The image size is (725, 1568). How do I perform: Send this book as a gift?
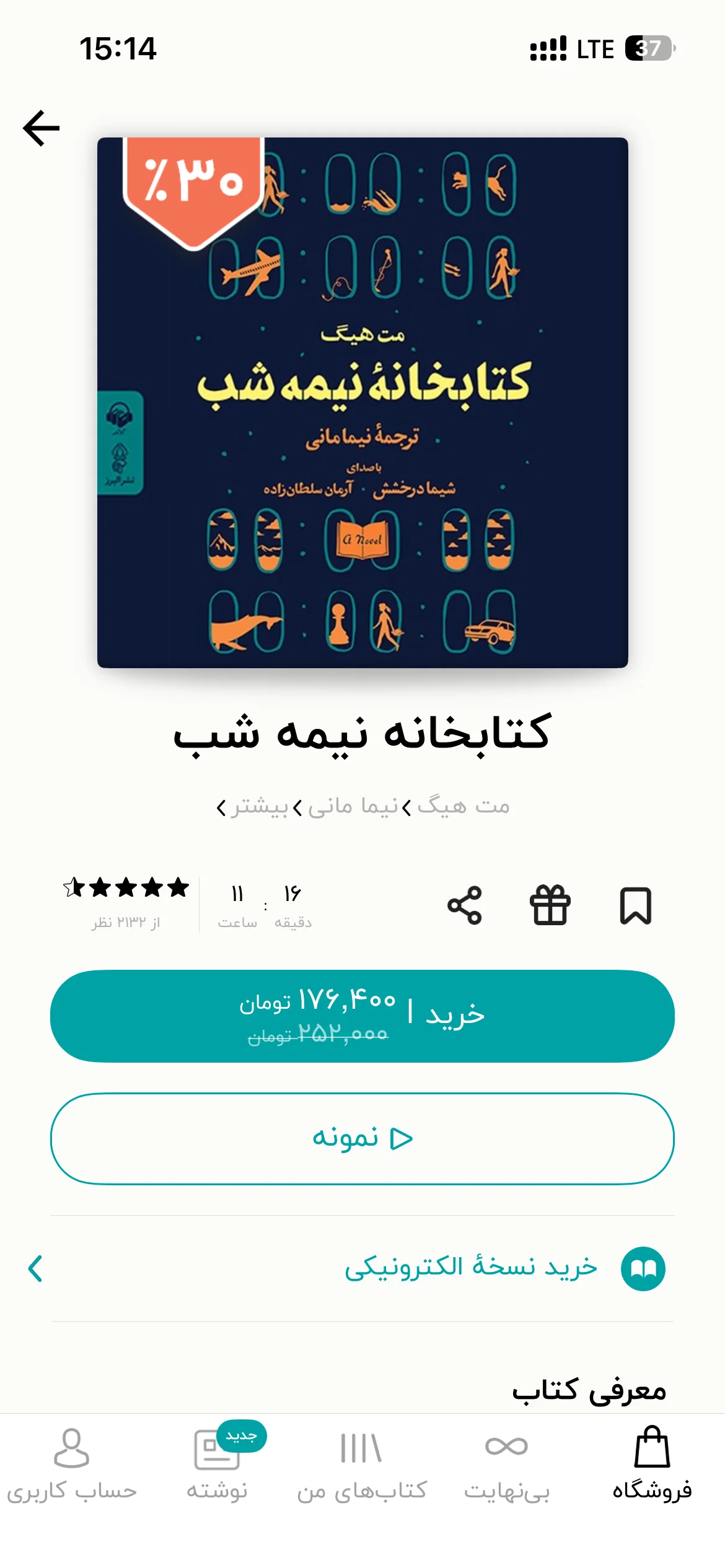550,905
